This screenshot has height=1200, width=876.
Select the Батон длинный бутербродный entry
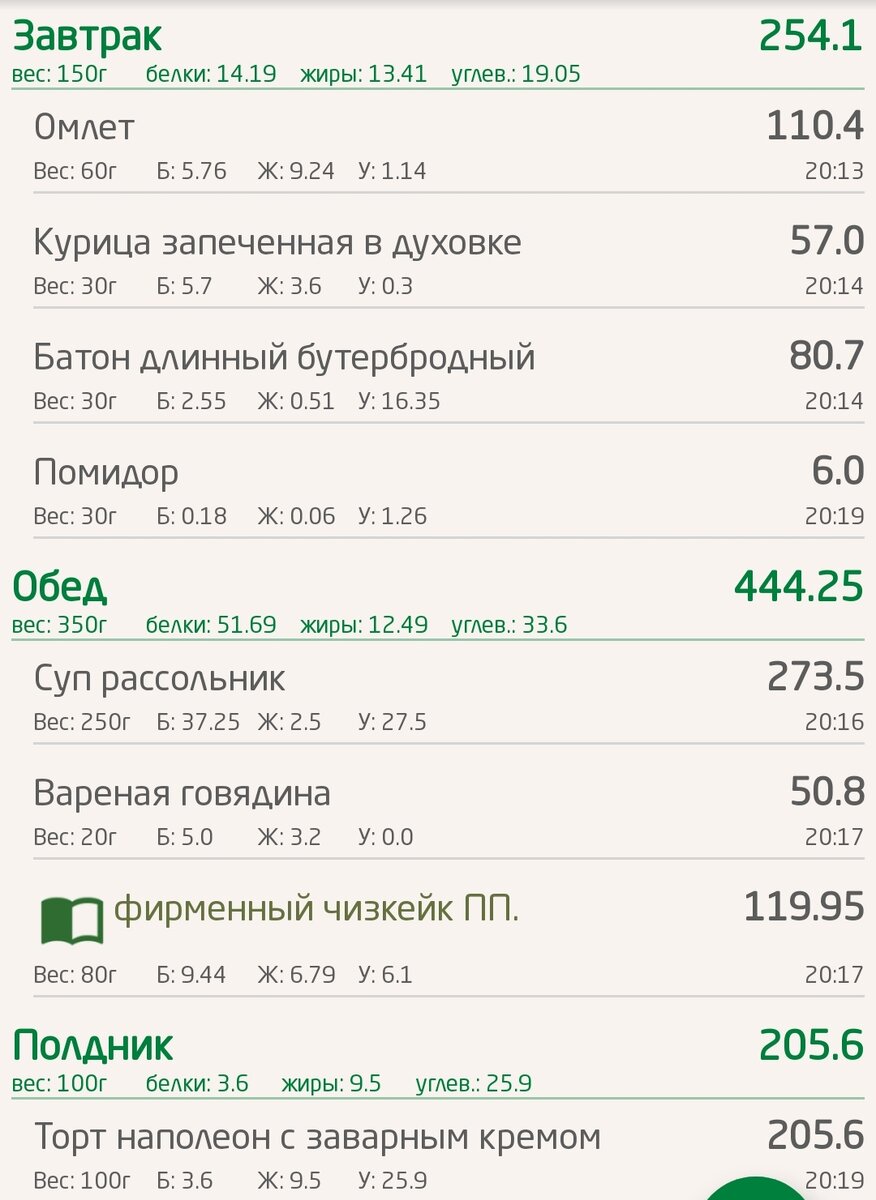point(448,376)
